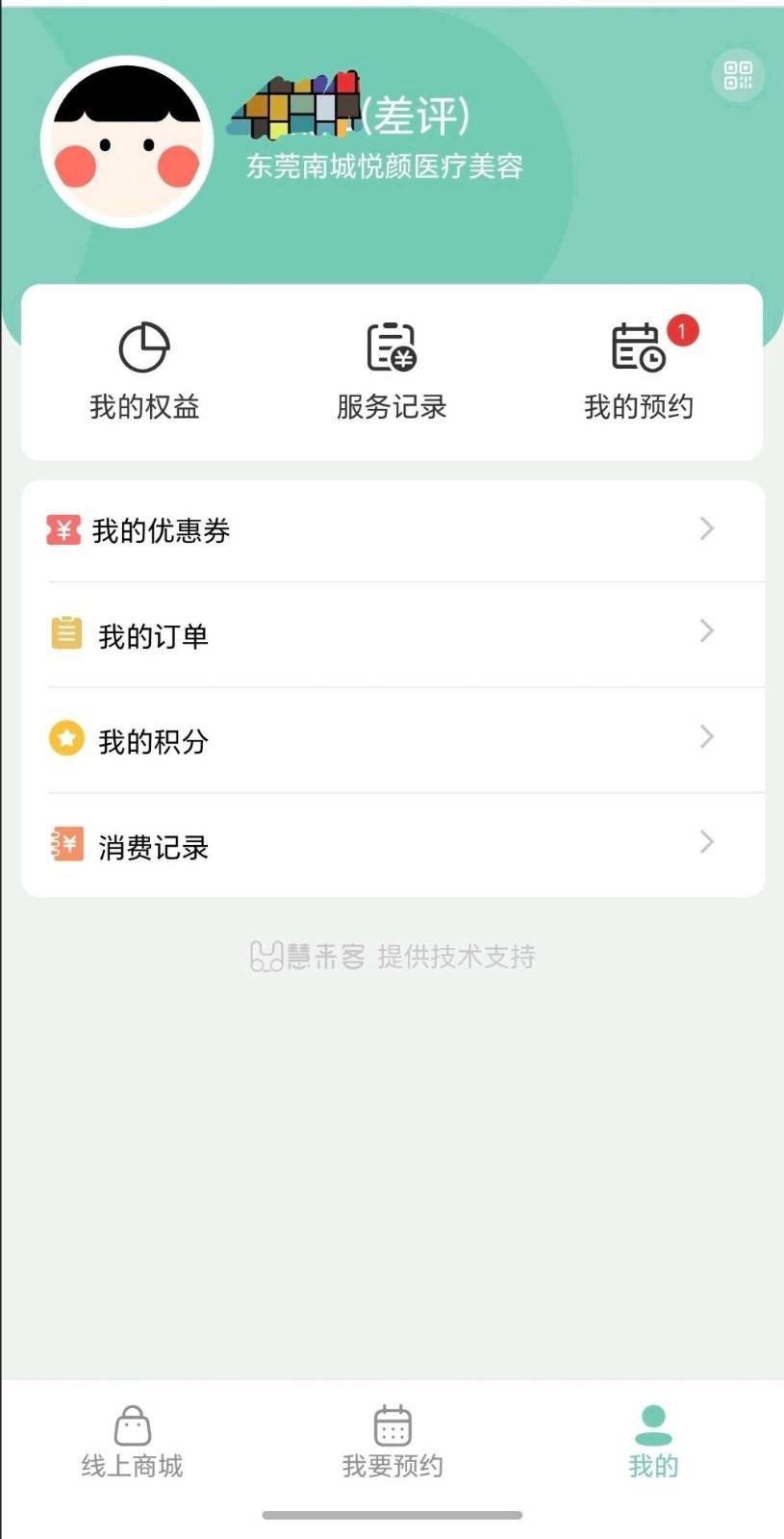Open the QR code icon

(738, 75)
